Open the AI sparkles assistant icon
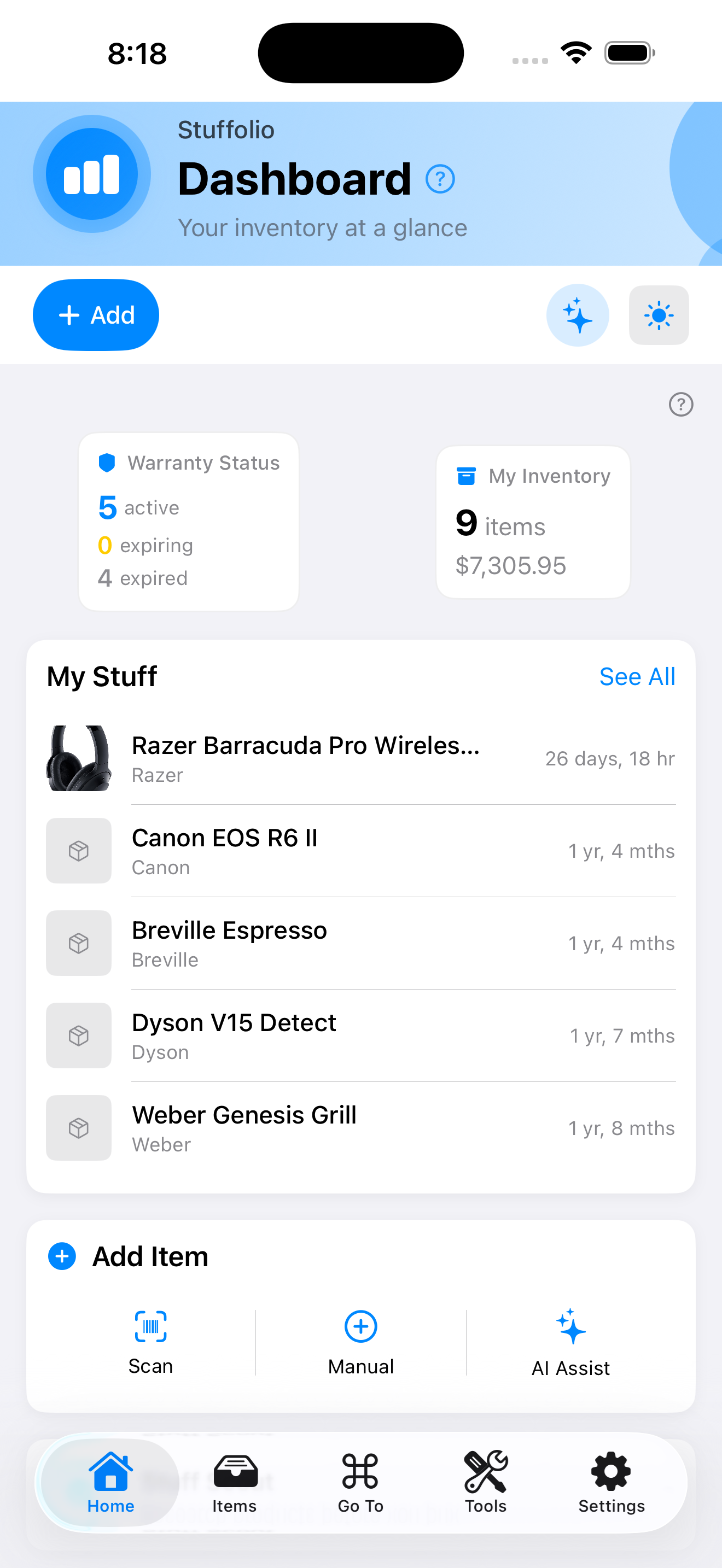 [577, 315]
